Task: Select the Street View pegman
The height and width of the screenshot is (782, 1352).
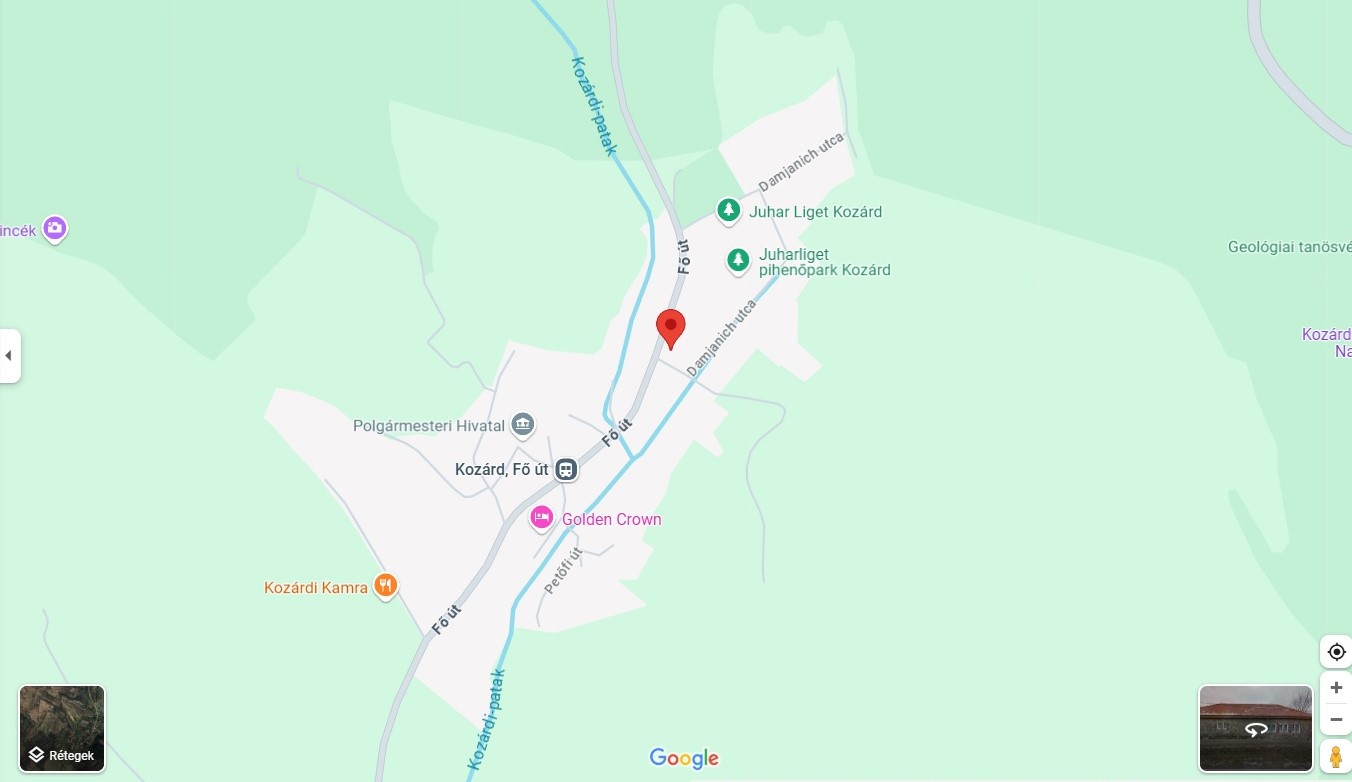Action: [x=1336, y=756]
